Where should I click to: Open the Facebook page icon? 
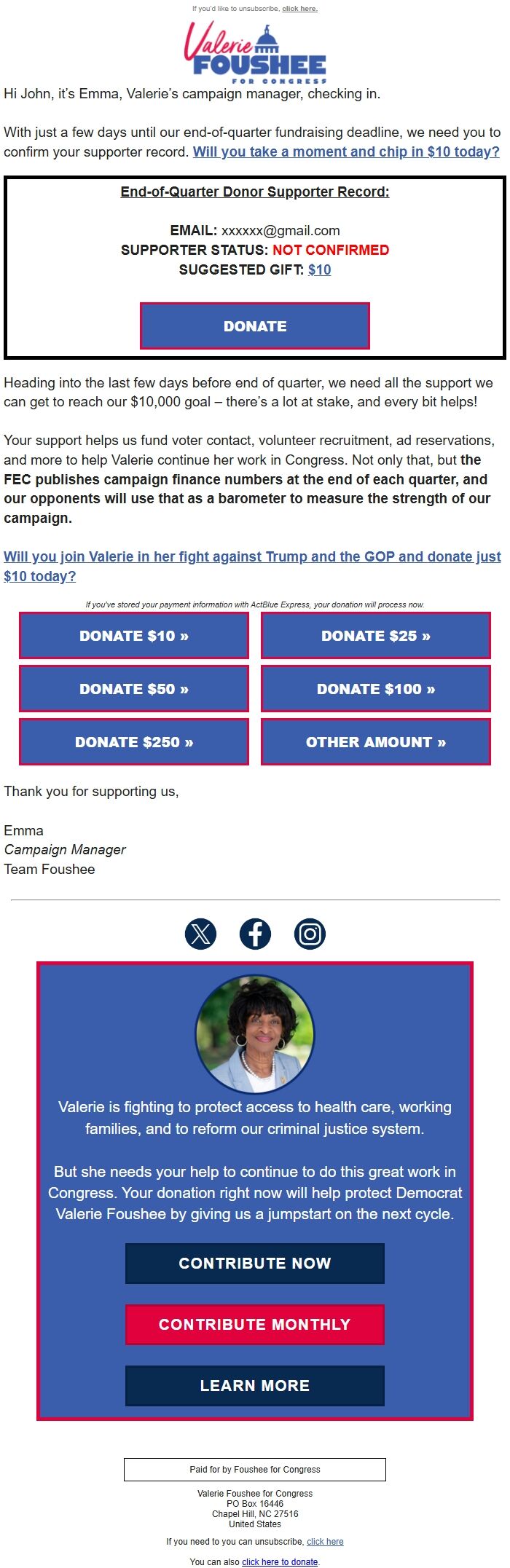(x=255, y=934)
